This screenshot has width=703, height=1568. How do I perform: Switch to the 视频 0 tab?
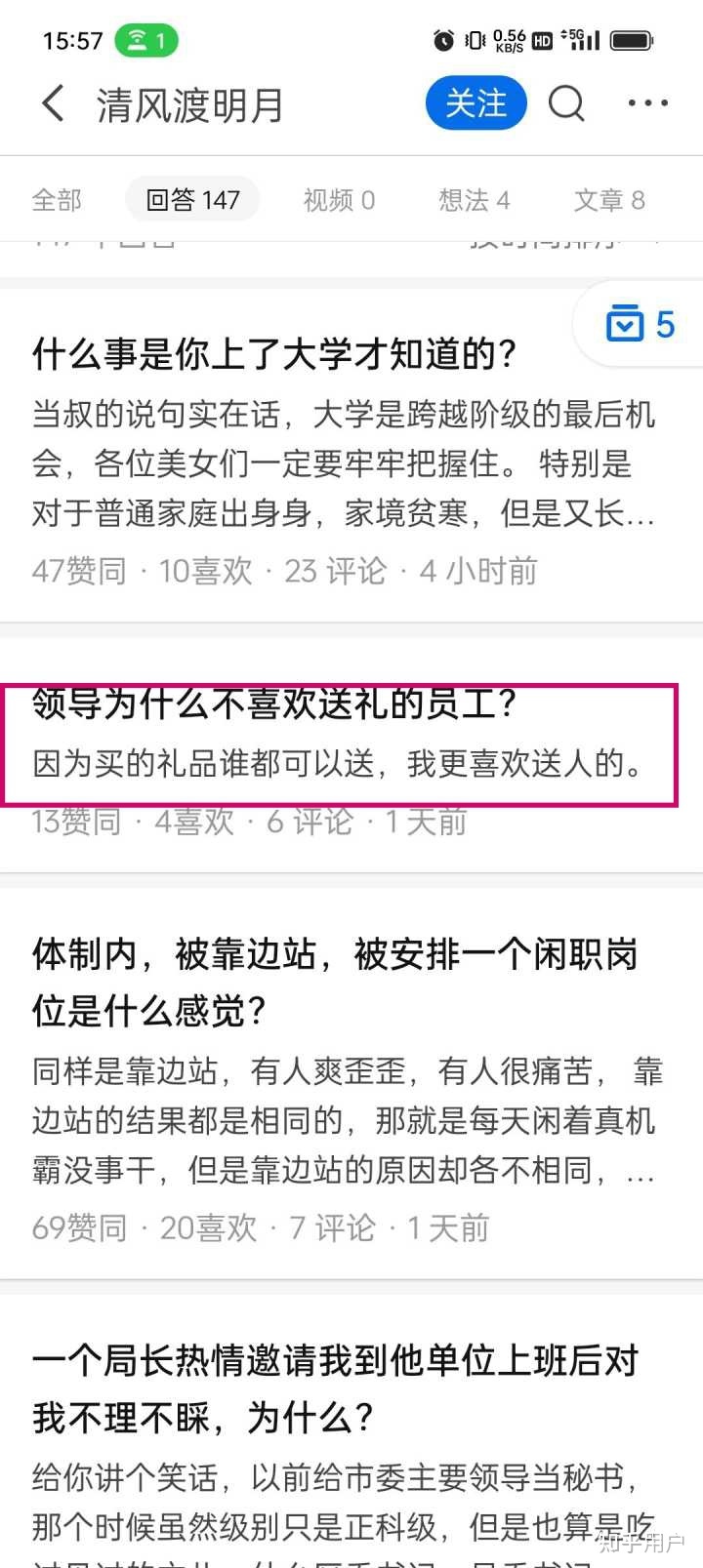click(x=339, y=200)
